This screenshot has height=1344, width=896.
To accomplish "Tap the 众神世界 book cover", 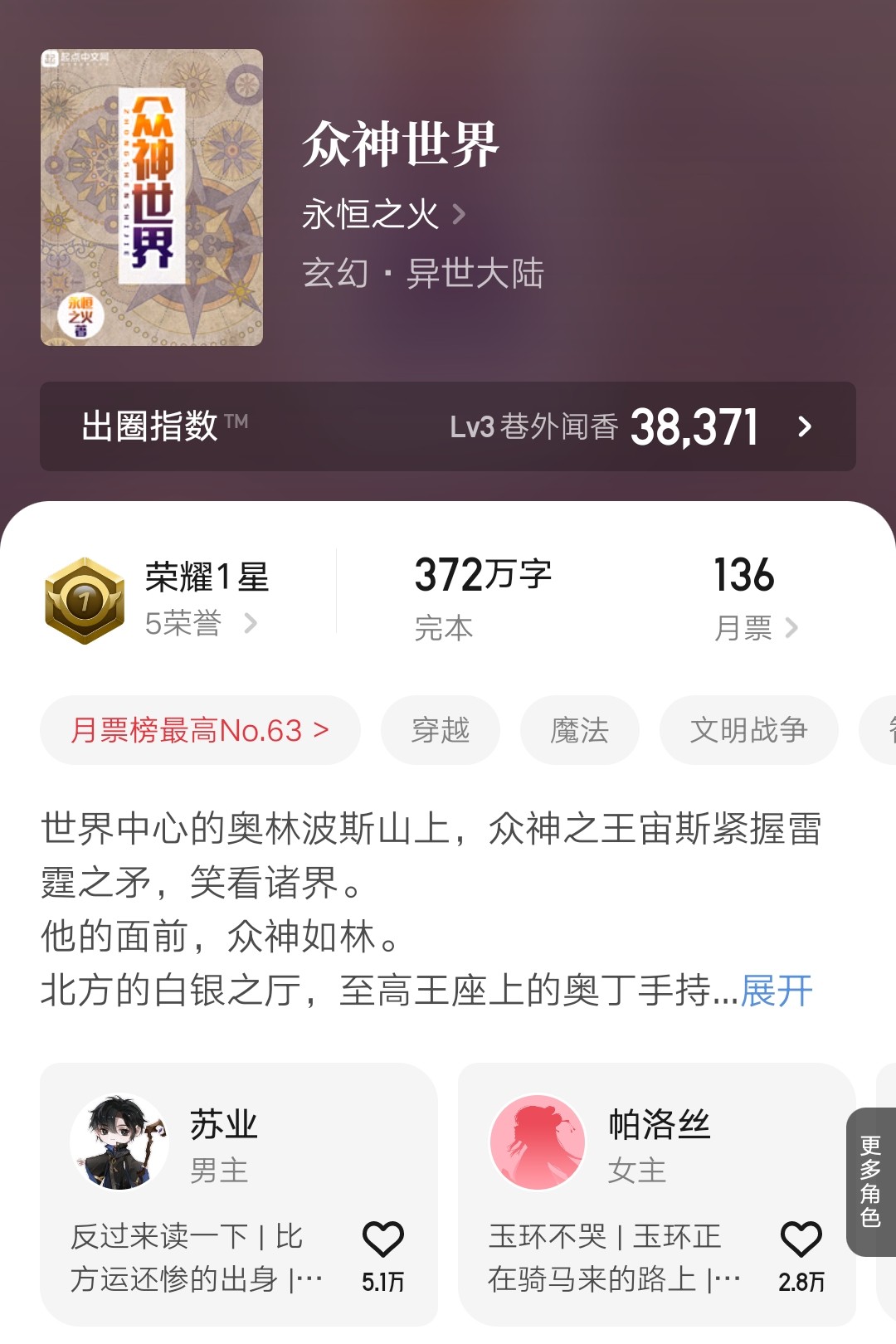I will pyautogui.click(x=152, y=197).
